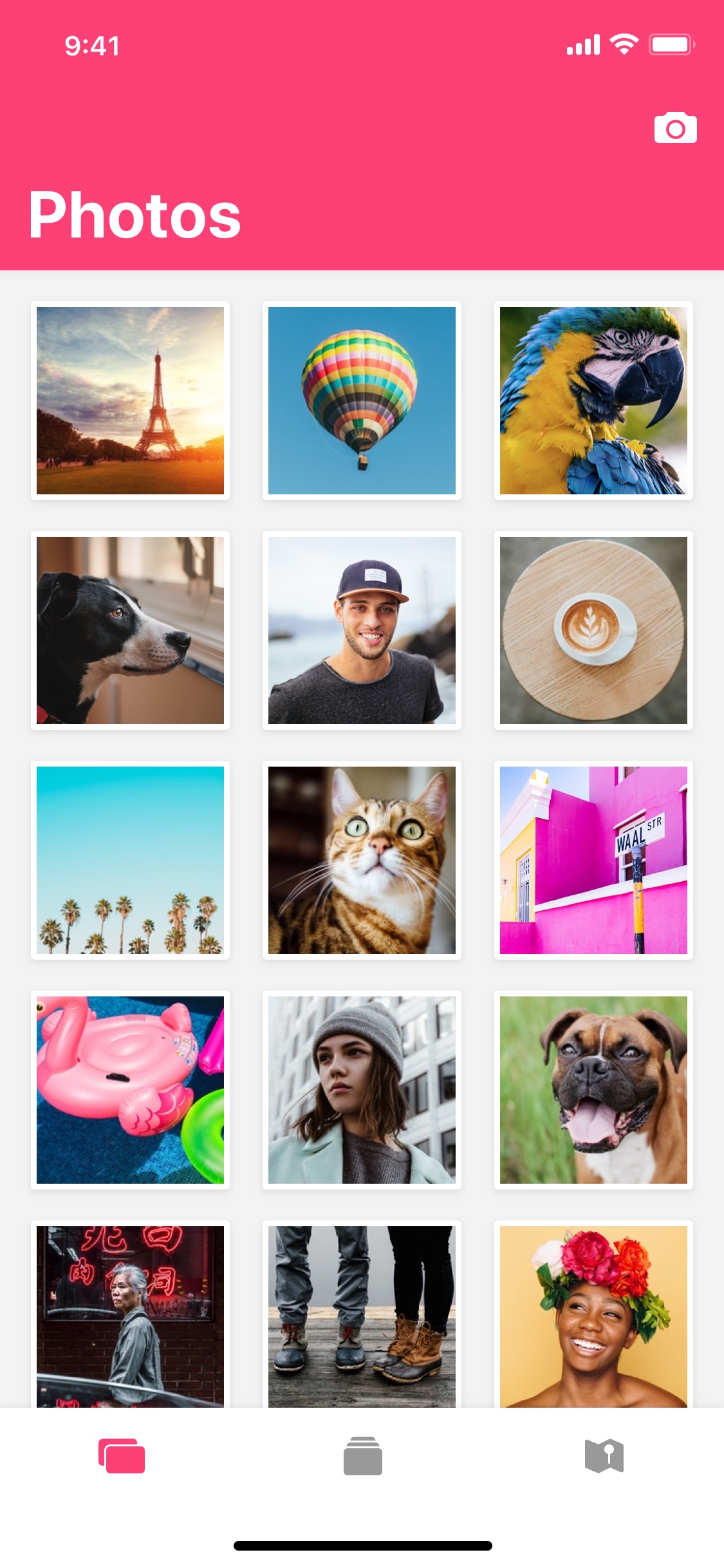Open the tabby cat photo
Screen dimensions: 724x1568
point(362,860)
